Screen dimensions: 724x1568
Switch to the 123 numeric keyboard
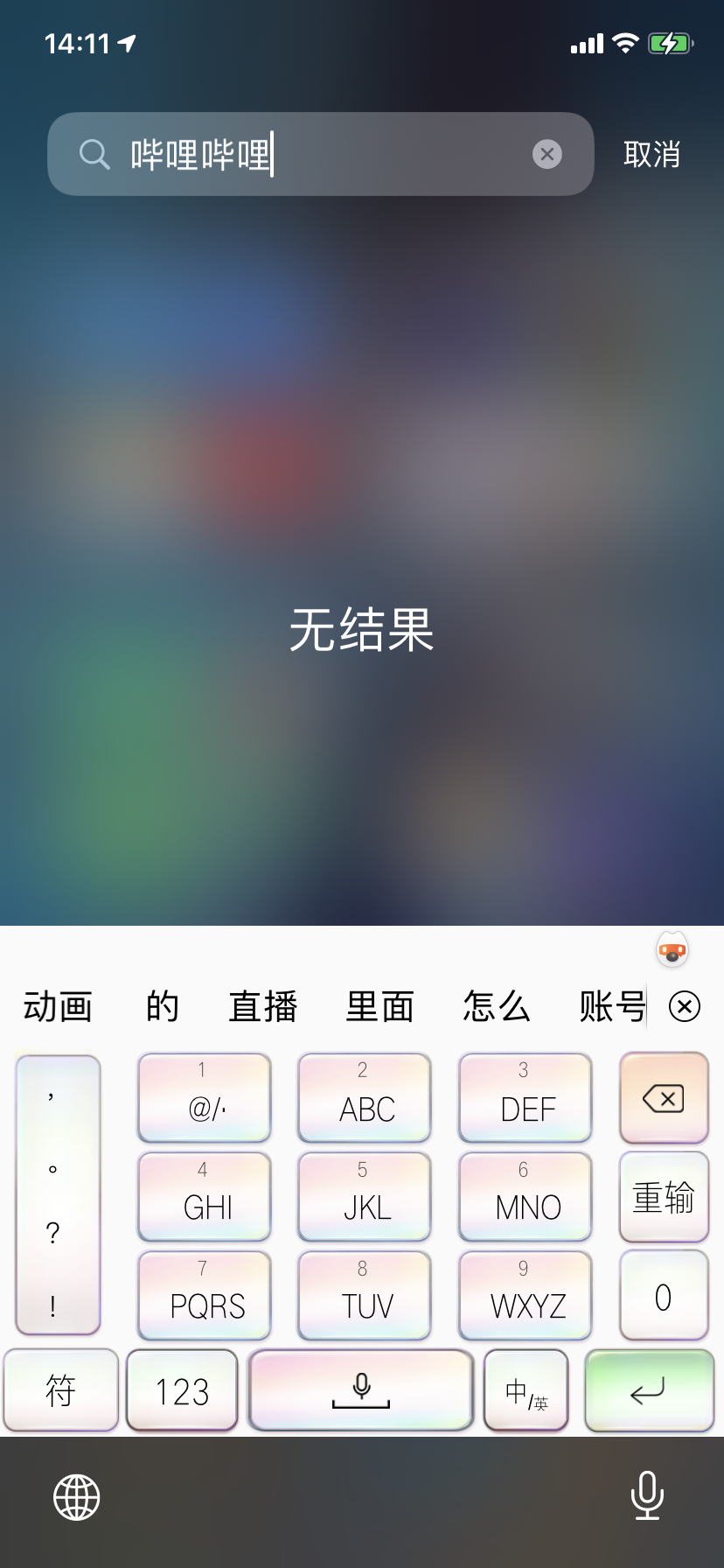point(182,1390)
